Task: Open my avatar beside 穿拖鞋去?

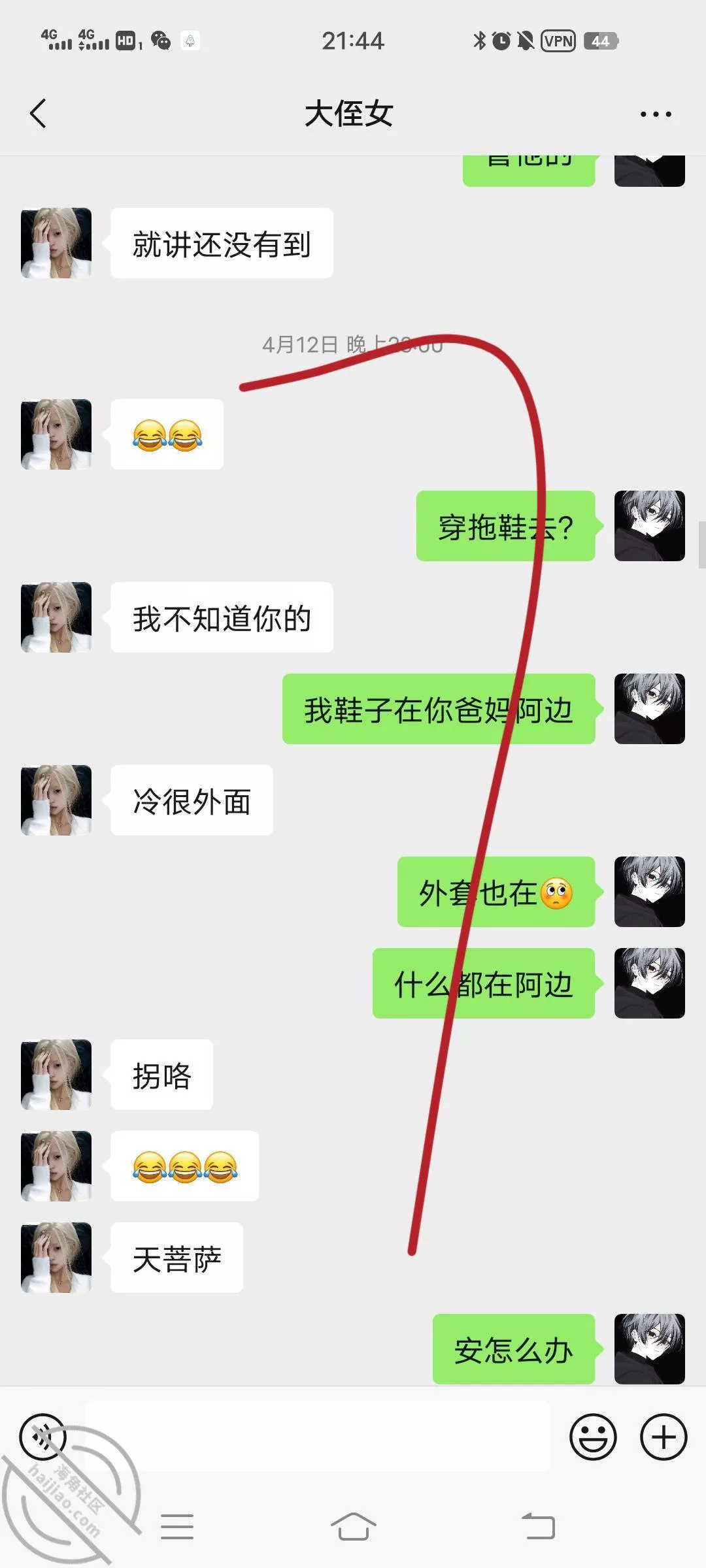Action: pyautogui.click(x=649, y=526)
